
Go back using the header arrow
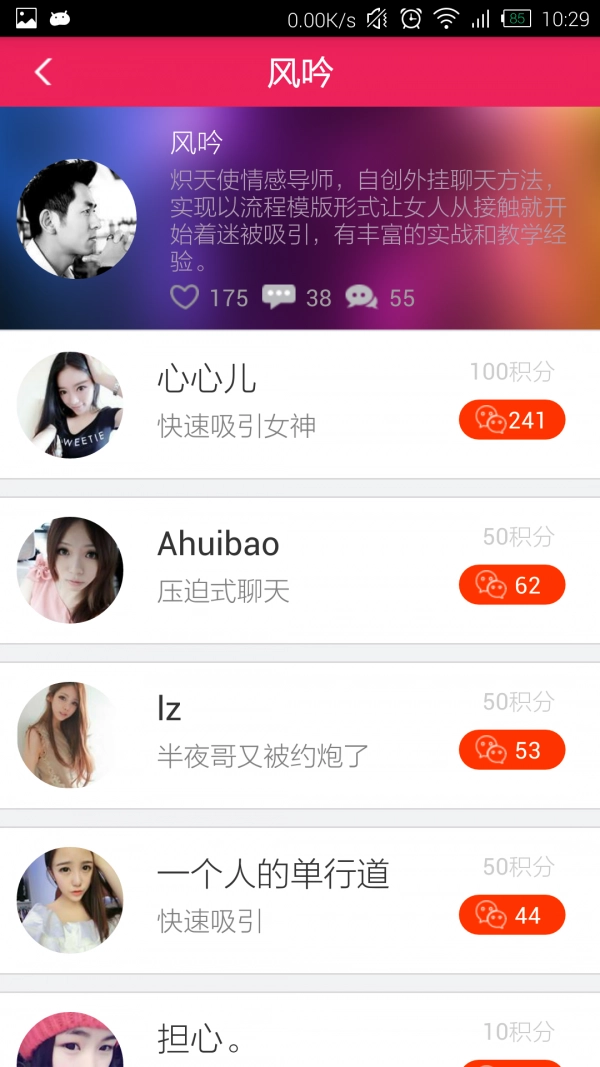tap(42, 72)
